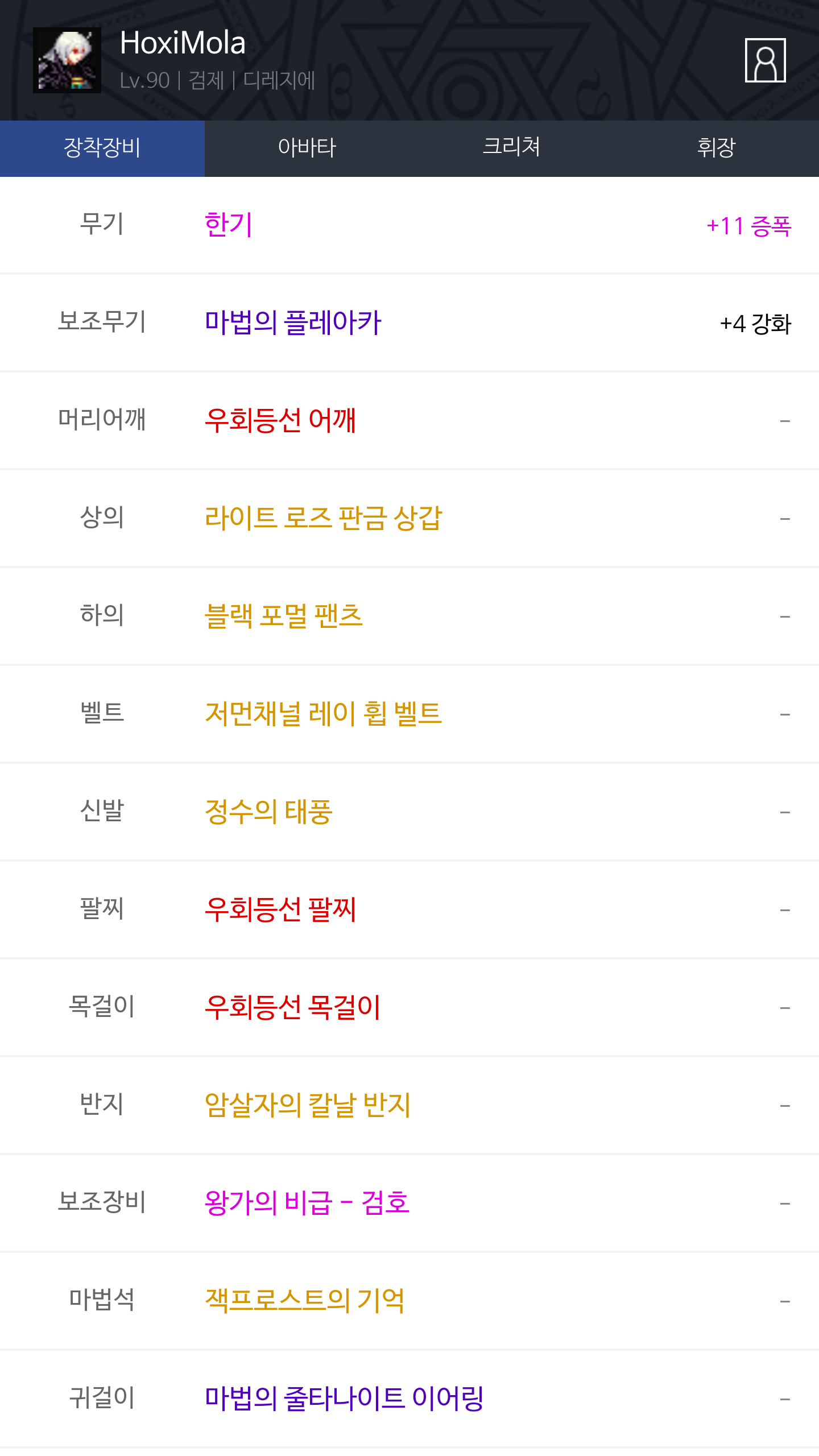Switch to the 휘장 tab
Image resolution: width=819 pixels, height=1456 pixels.
coord(717,148)
